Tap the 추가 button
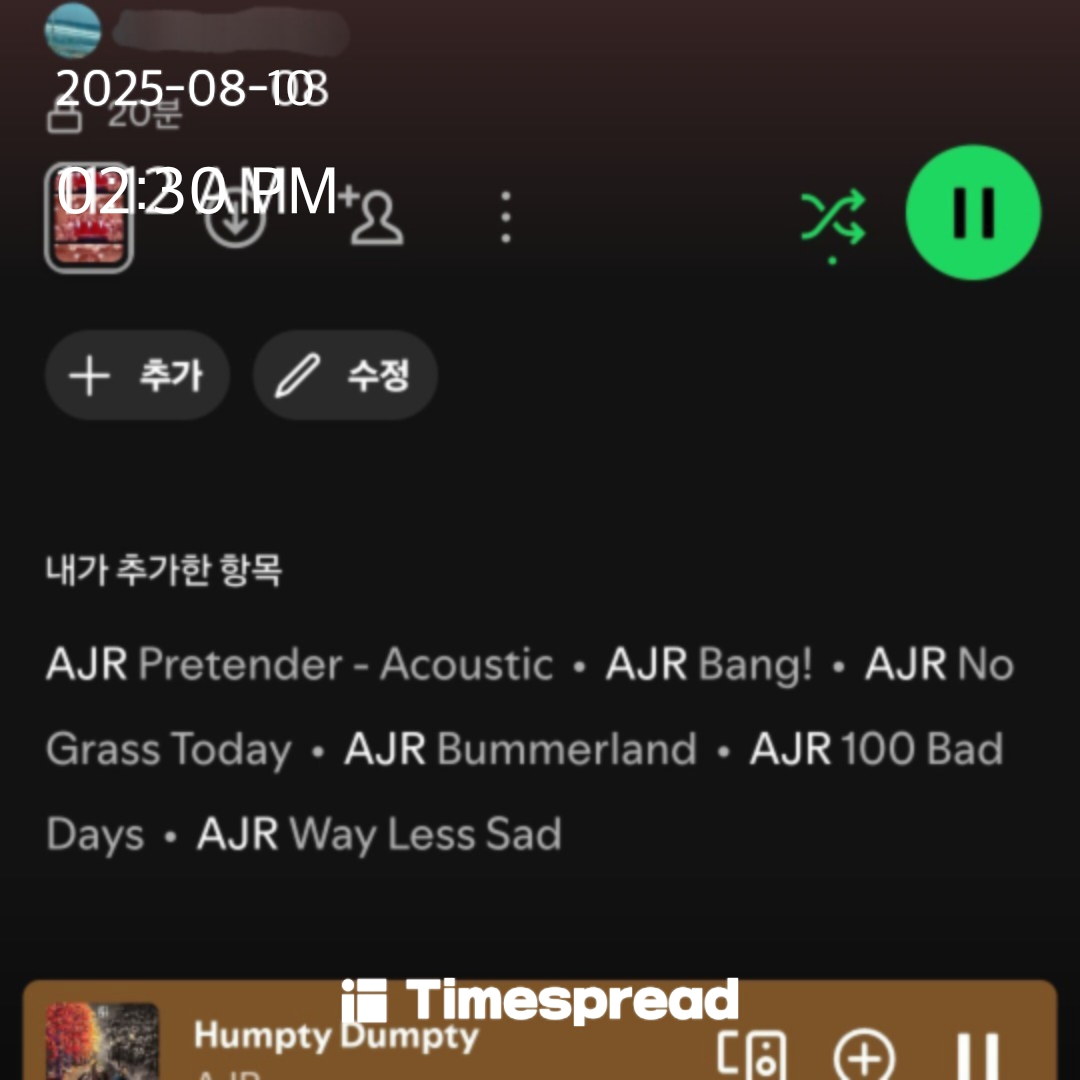Image resolution: width=1080 pixels, height=1080 pixels. 137,376
